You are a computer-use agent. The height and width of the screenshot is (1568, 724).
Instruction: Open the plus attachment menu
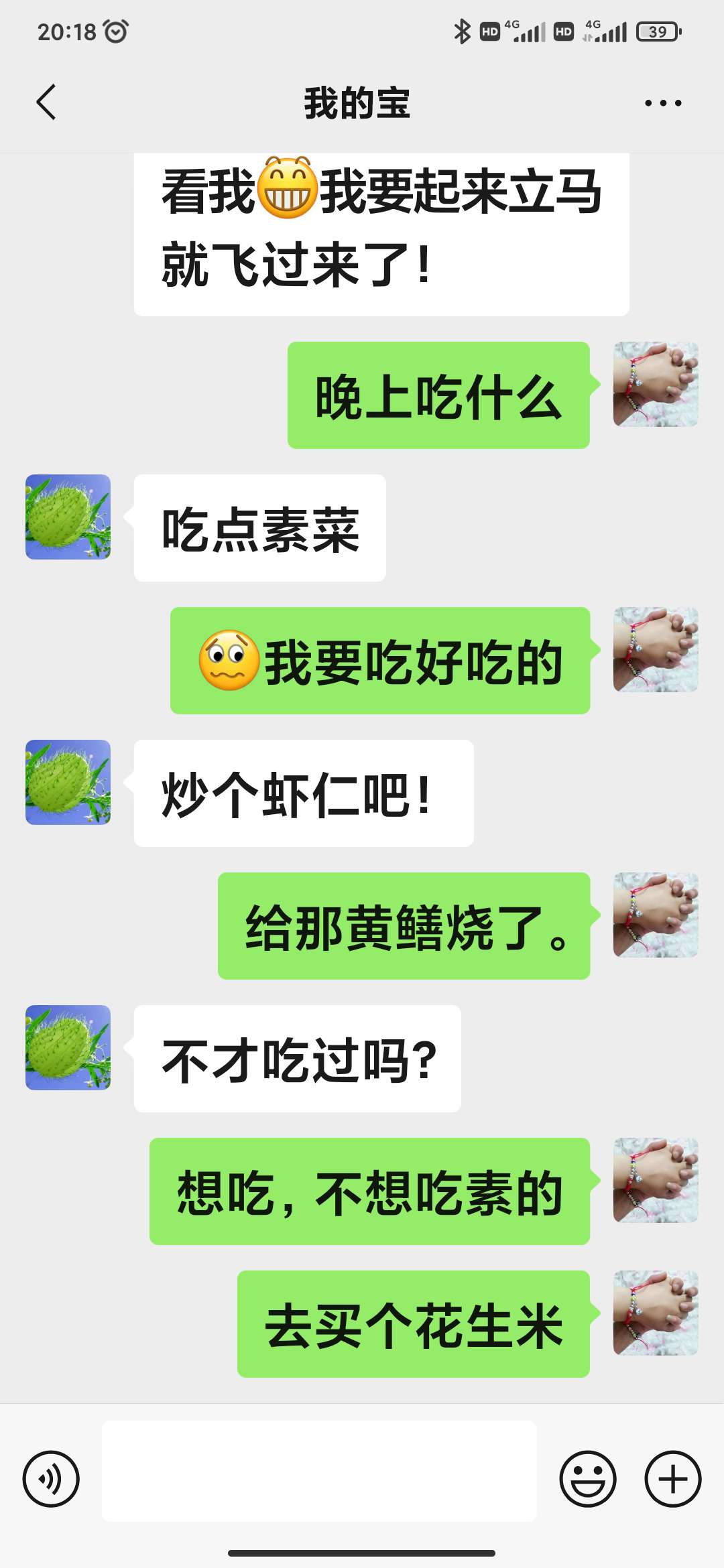[672, 1478]
